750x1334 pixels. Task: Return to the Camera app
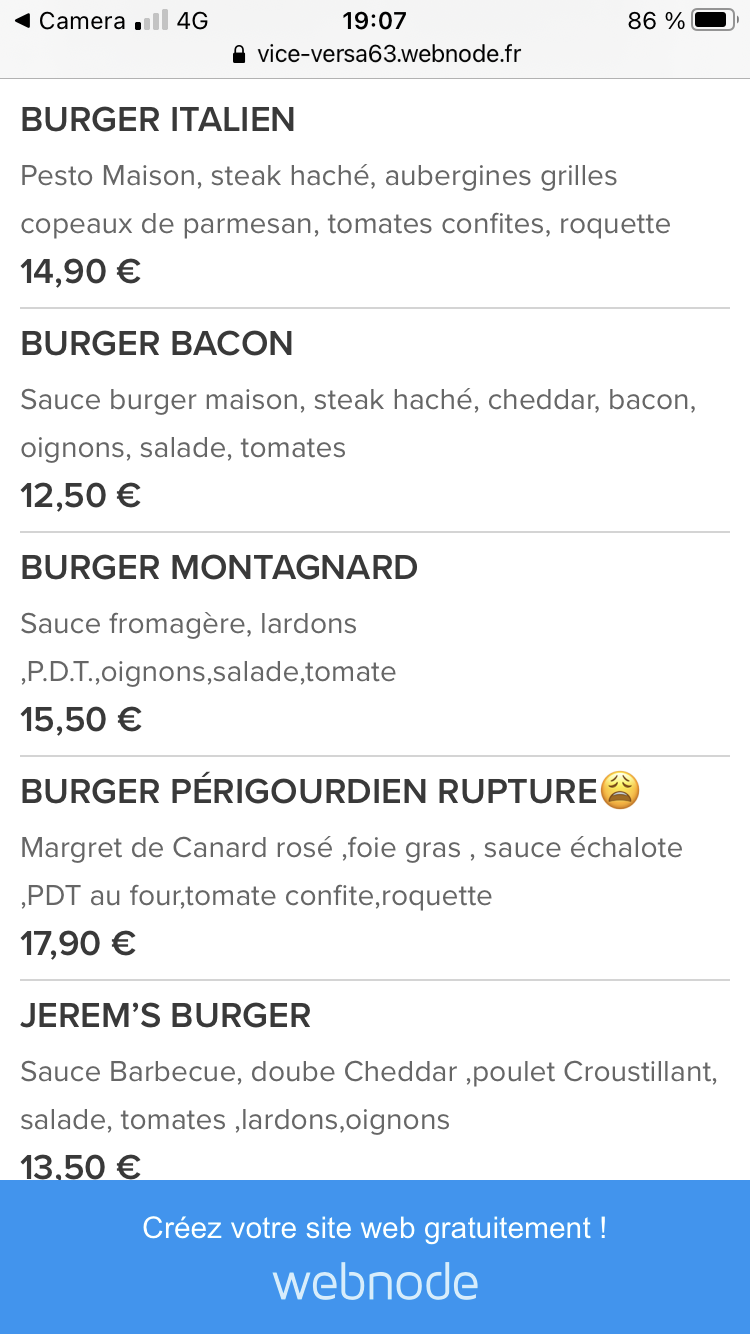point(68,21)
